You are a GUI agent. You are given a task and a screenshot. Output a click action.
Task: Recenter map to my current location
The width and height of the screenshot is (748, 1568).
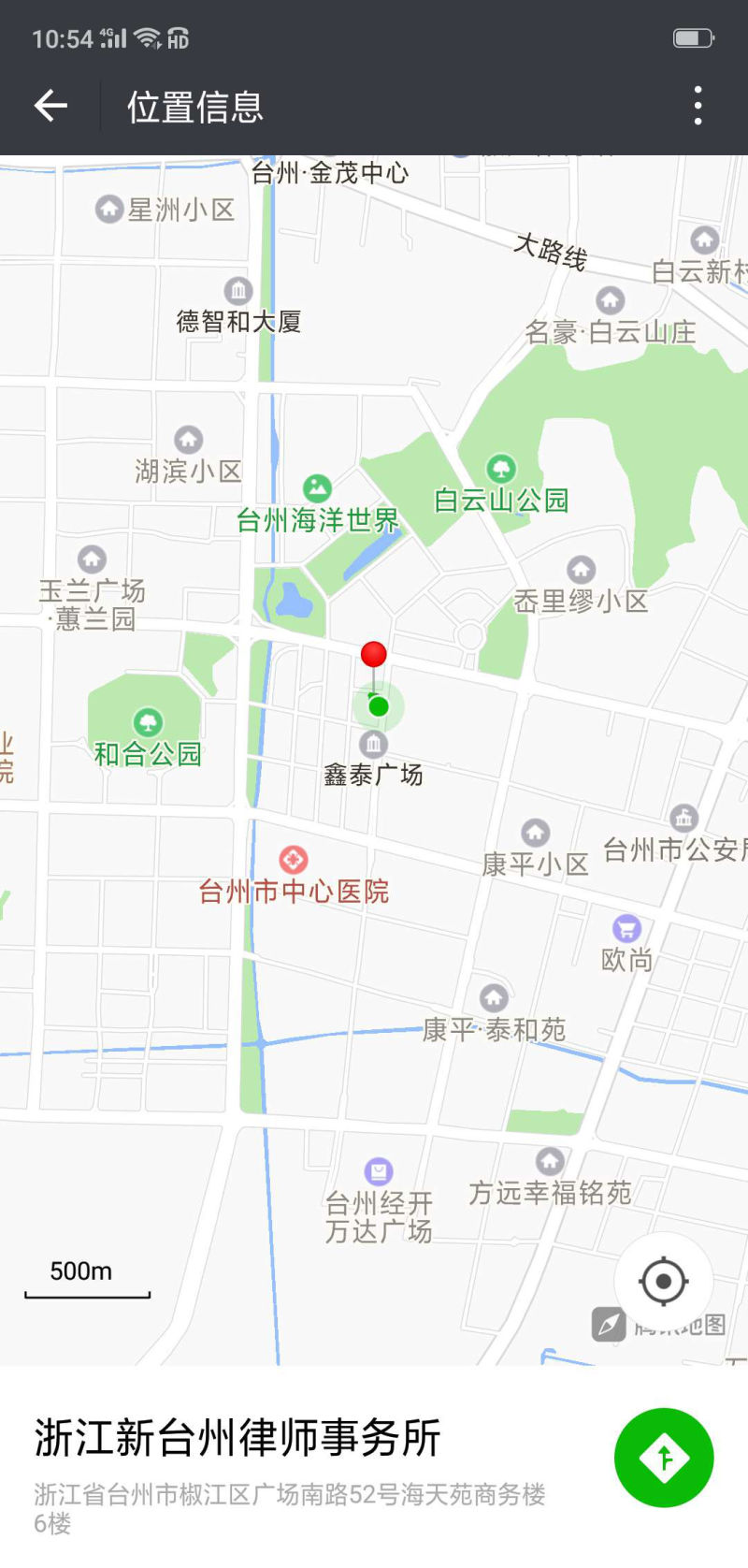point(663,1281)
